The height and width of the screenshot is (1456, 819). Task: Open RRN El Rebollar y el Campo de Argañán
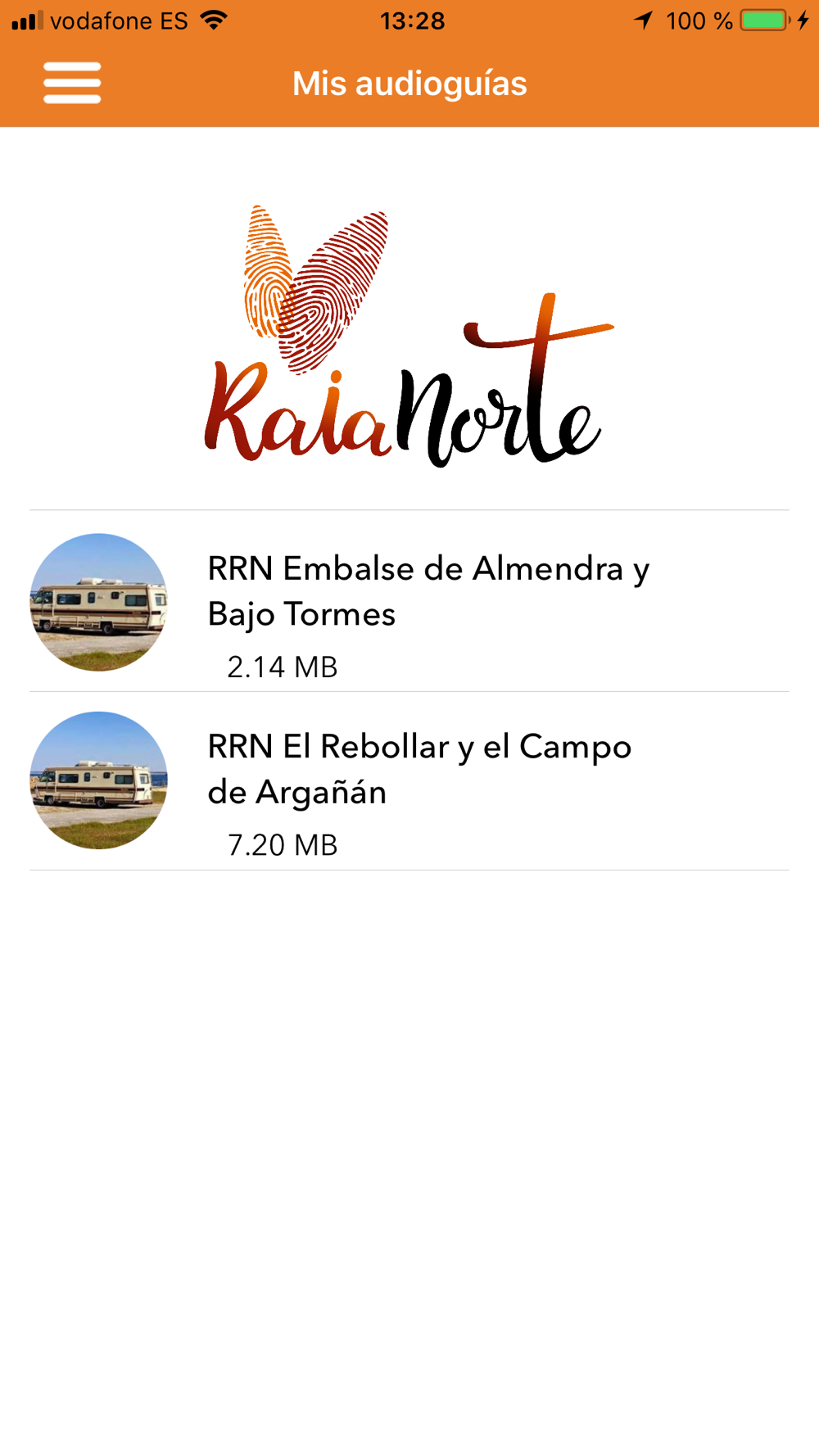click(419, 770)
